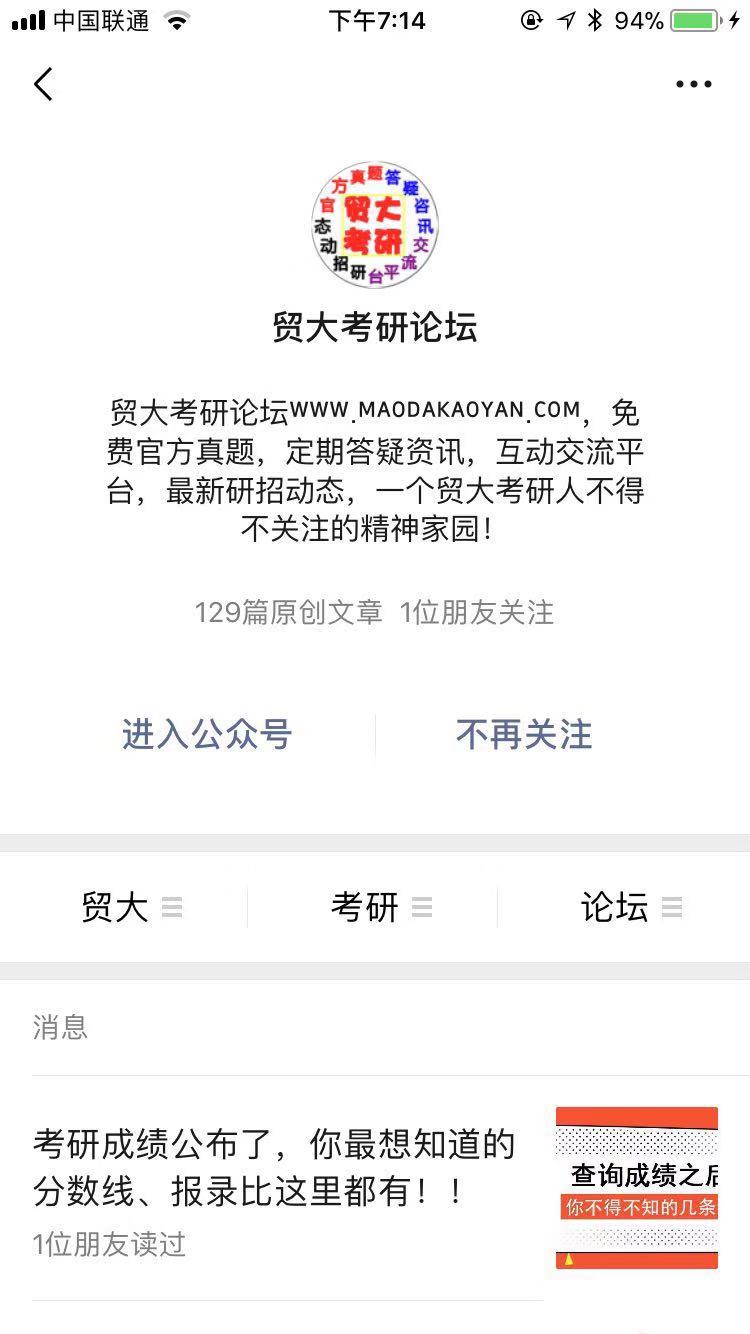The image size is (750, 1334).
Task: Tap 进入公众号 to enter the account
Action: 207,735
